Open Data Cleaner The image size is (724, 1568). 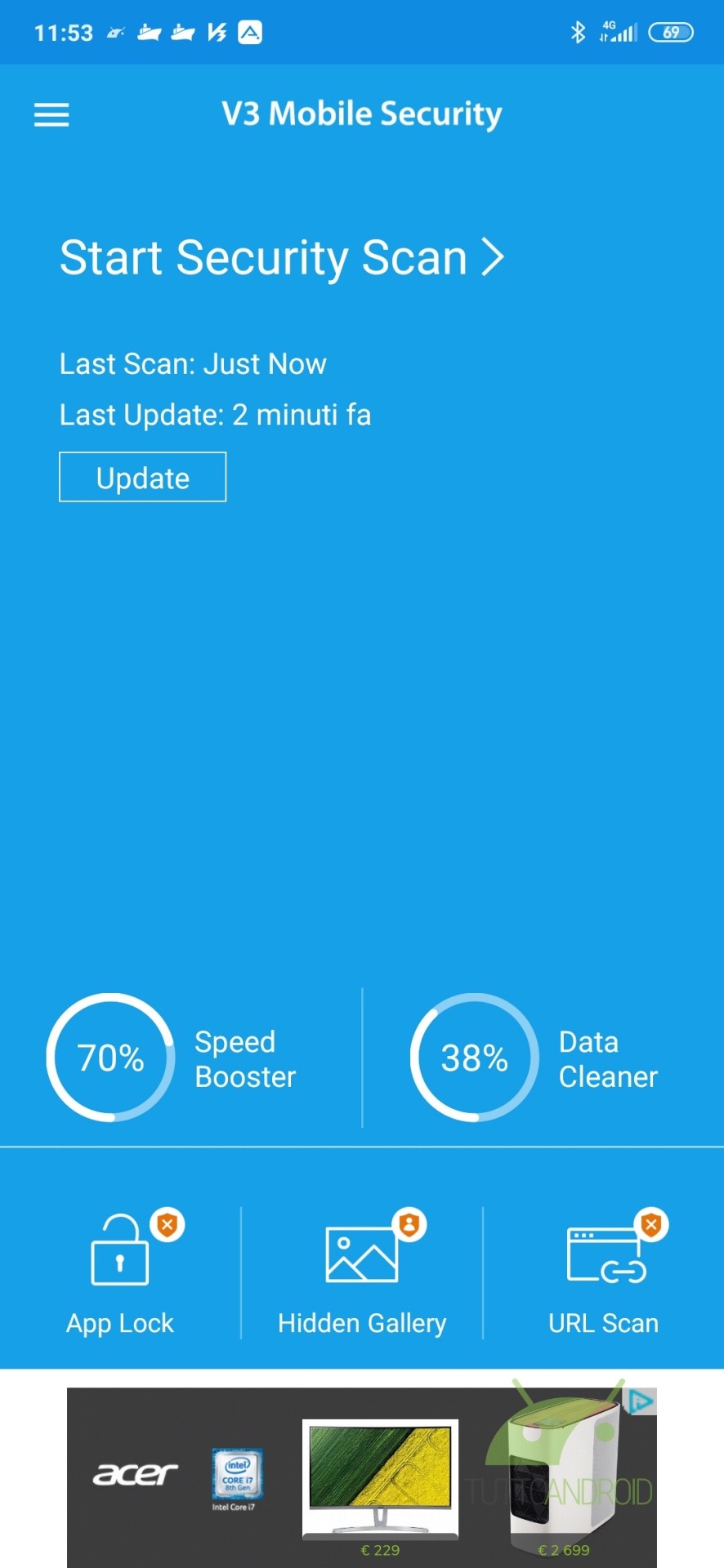pos(534,1058)
